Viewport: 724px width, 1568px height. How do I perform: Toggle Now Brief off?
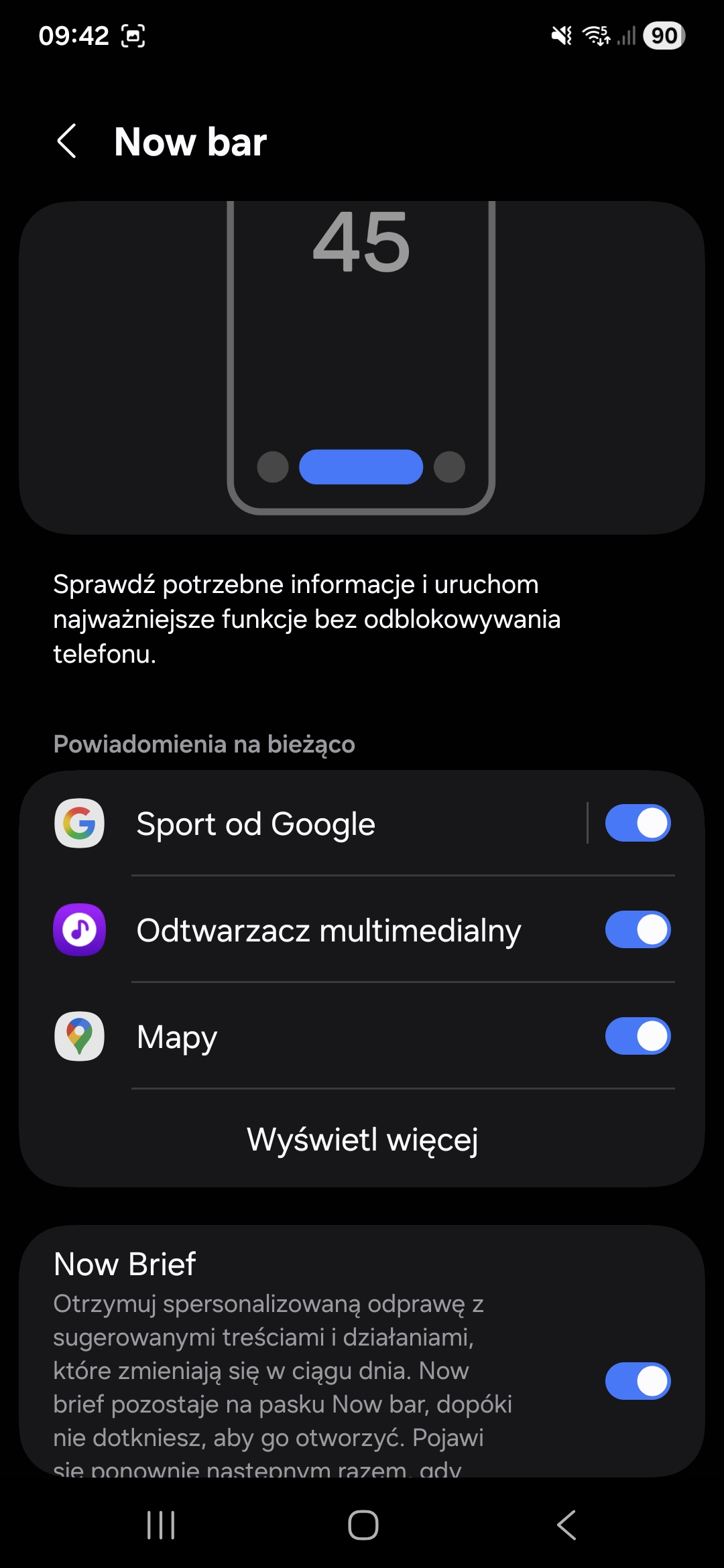coord(638,1381)
